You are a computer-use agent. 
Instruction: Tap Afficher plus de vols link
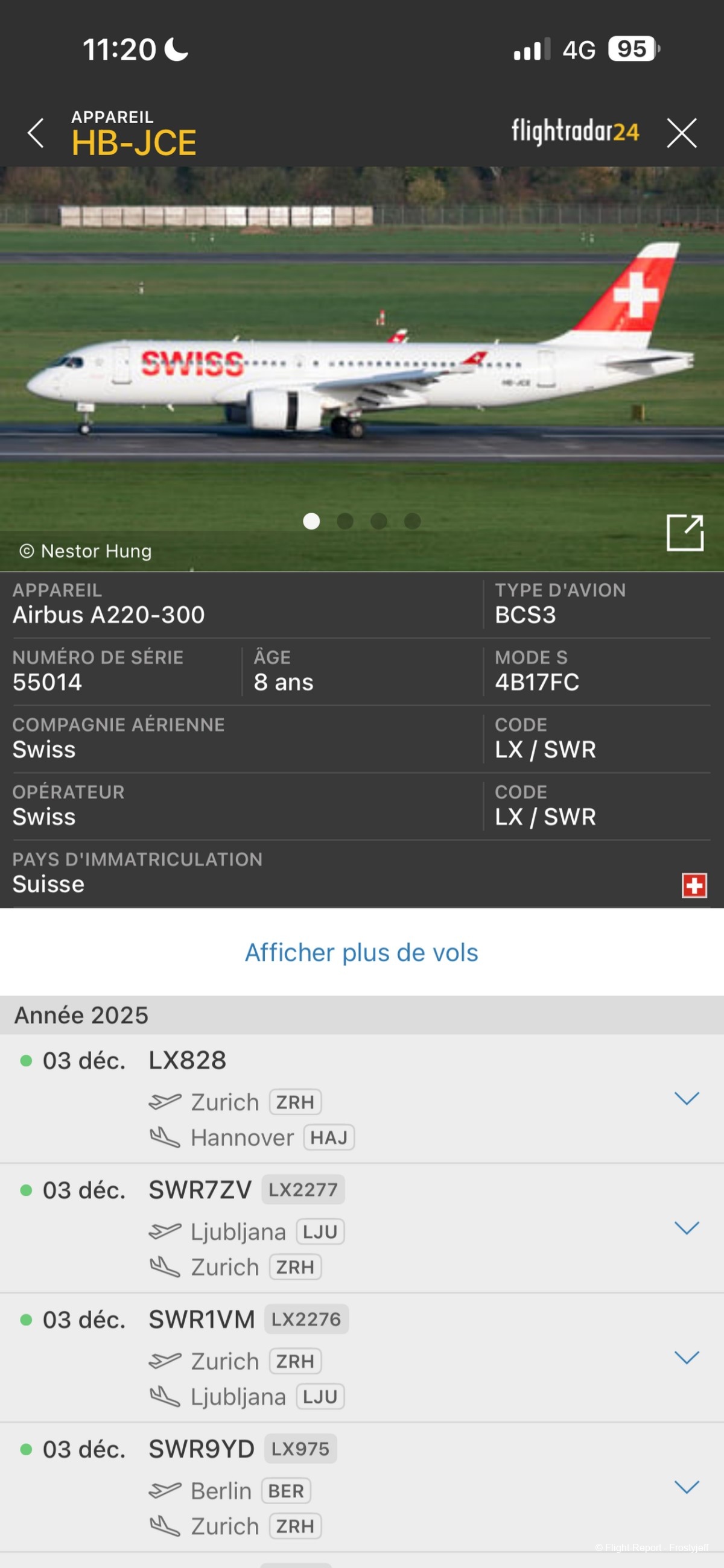tap(361, 953)
